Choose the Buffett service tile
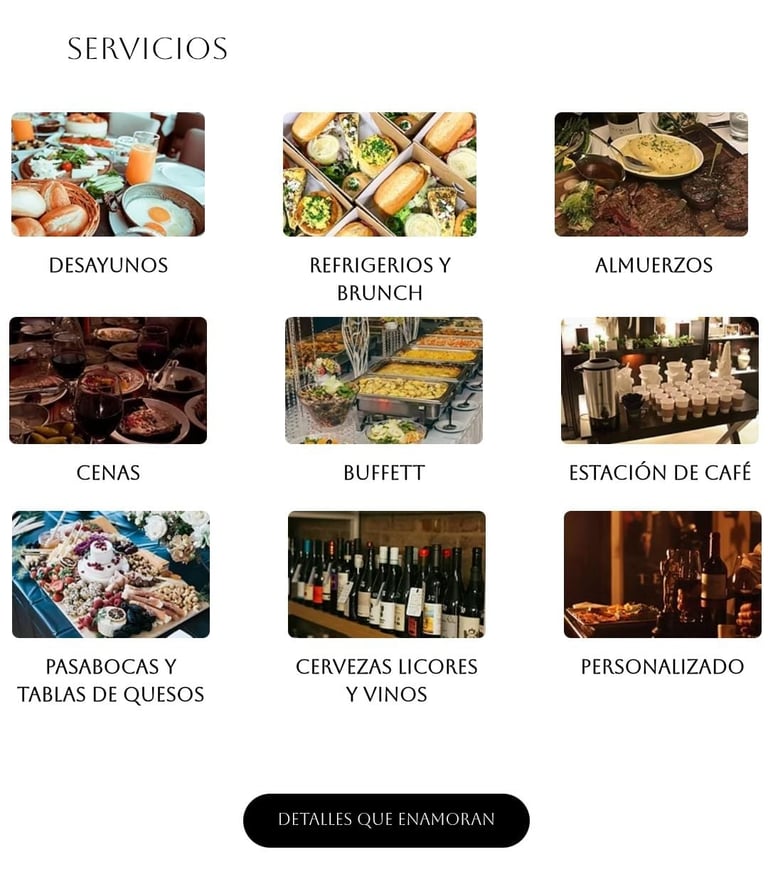The height and width of the screenshot is (869, 768). pos(384,380)
